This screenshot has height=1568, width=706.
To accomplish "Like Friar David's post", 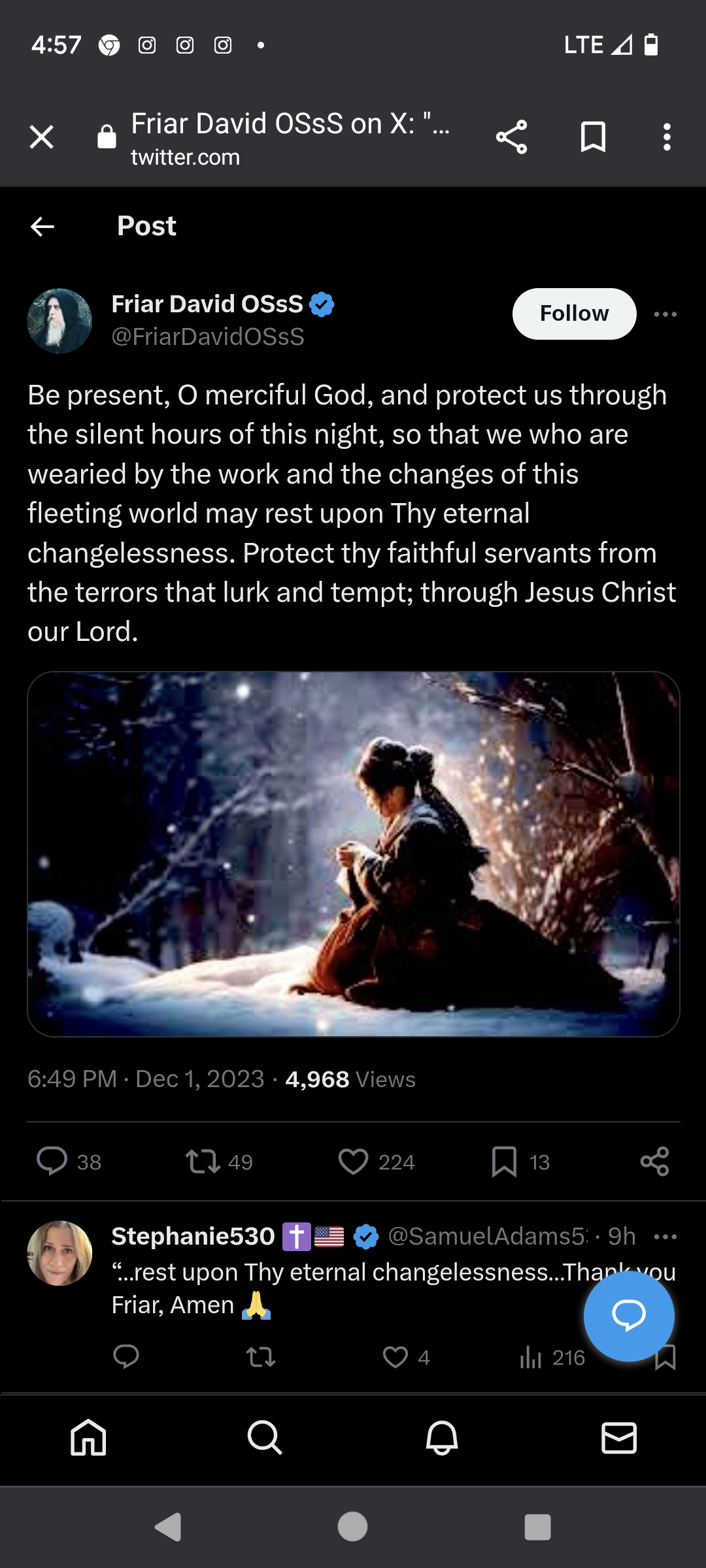I will (x=353, y=1161).
